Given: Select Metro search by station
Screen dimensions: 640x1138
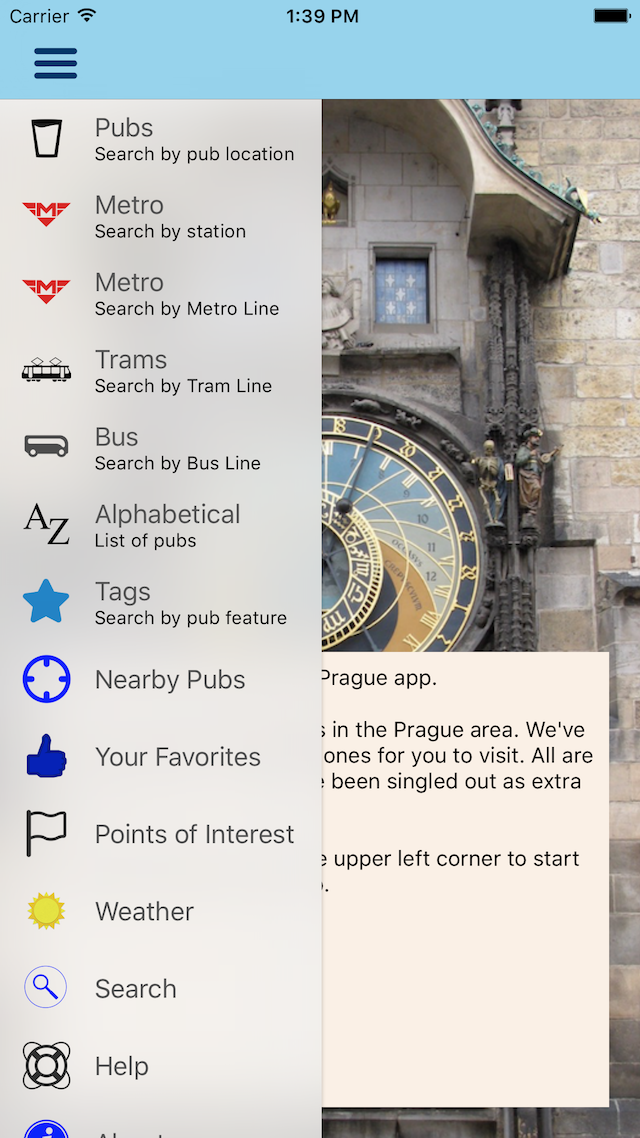Looking at the screenshot, I should click(x=160, y=216).
